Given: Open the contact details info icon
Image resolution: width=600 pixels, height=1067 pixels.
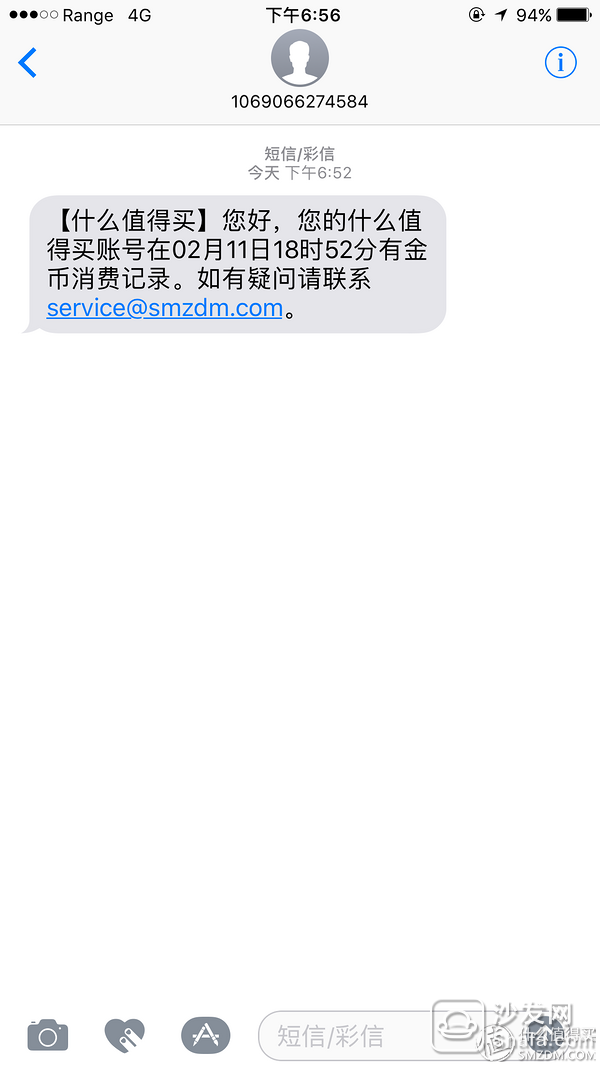Looking at the screenshot, I should pos(561,63).
